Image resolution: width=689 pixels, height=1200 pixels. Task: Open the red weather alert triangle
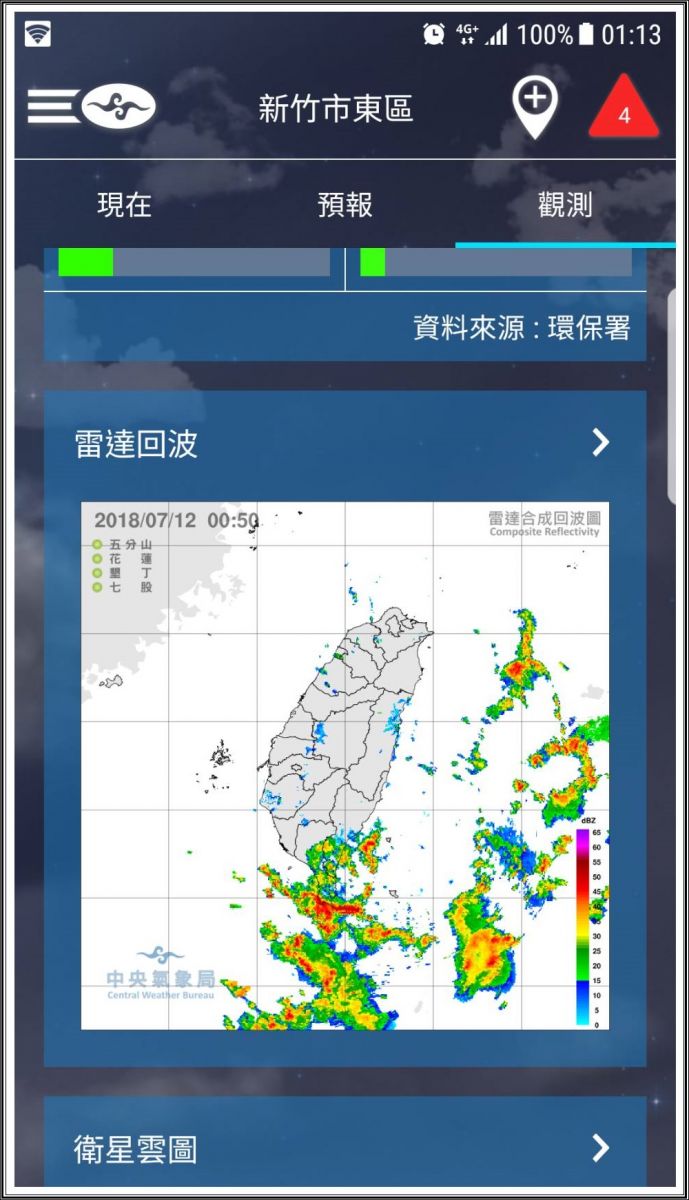(624, 108)
